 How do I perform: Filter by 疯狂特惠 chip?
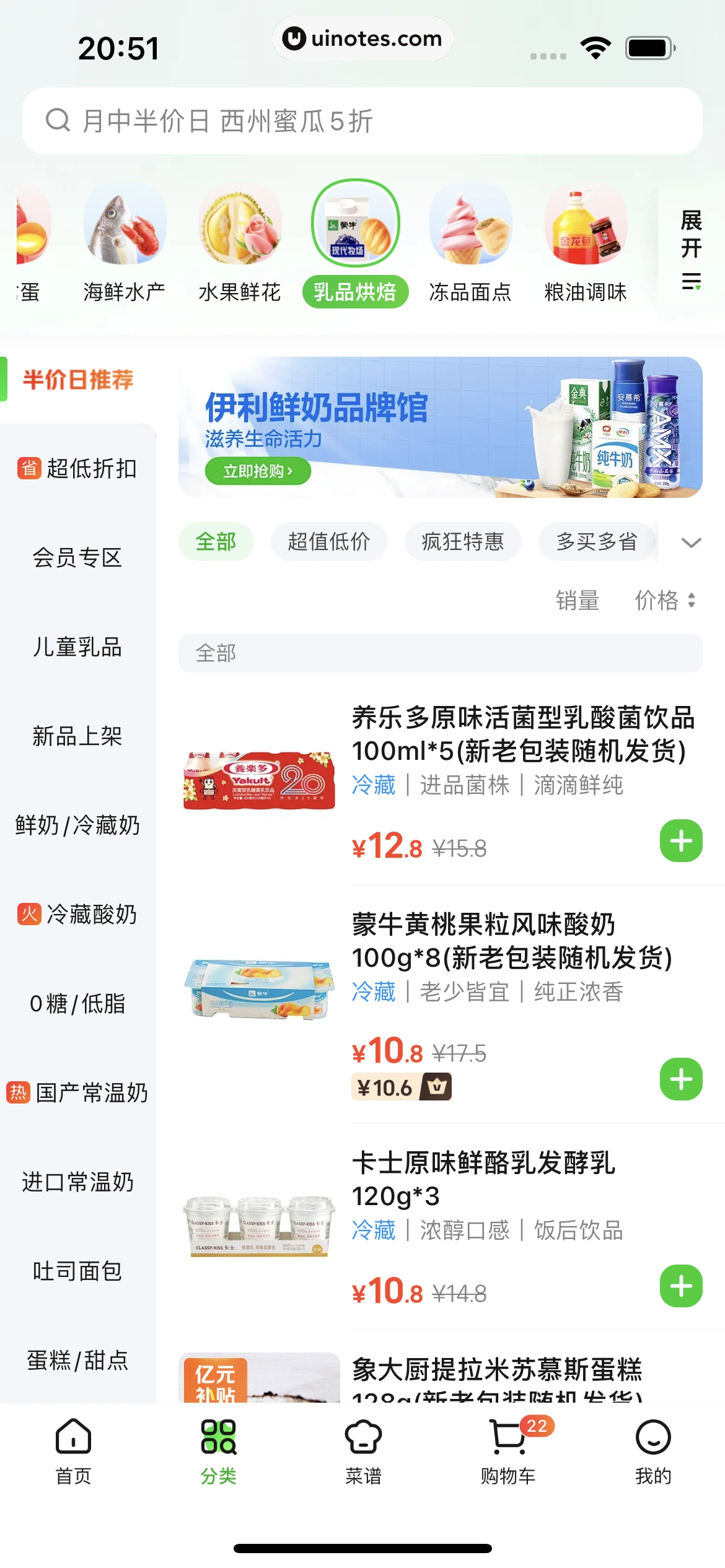[463, 542]
